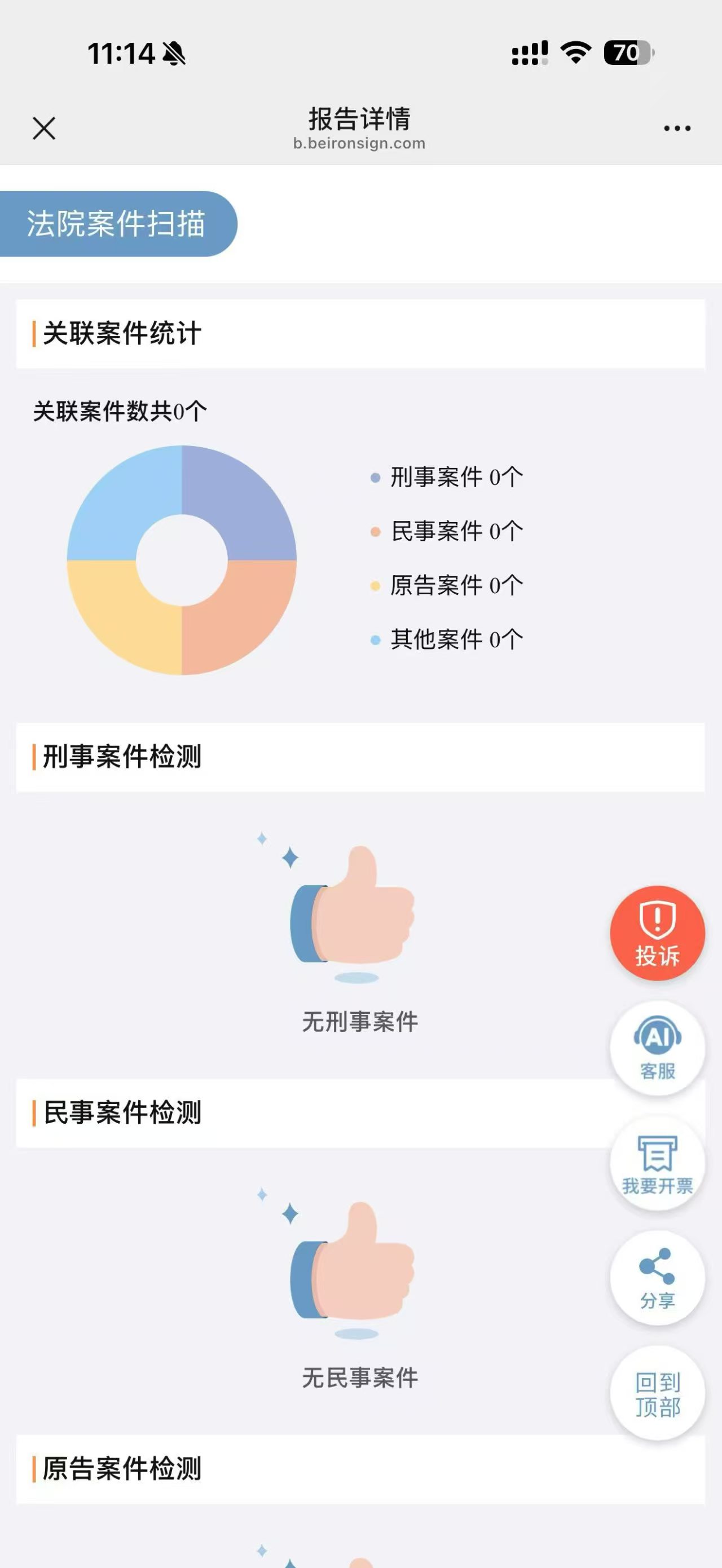The height and width of the screenshot is (1568, 722).
Task: Tap the red 投诉 complaint button
Action: click(x=658, y=933)
